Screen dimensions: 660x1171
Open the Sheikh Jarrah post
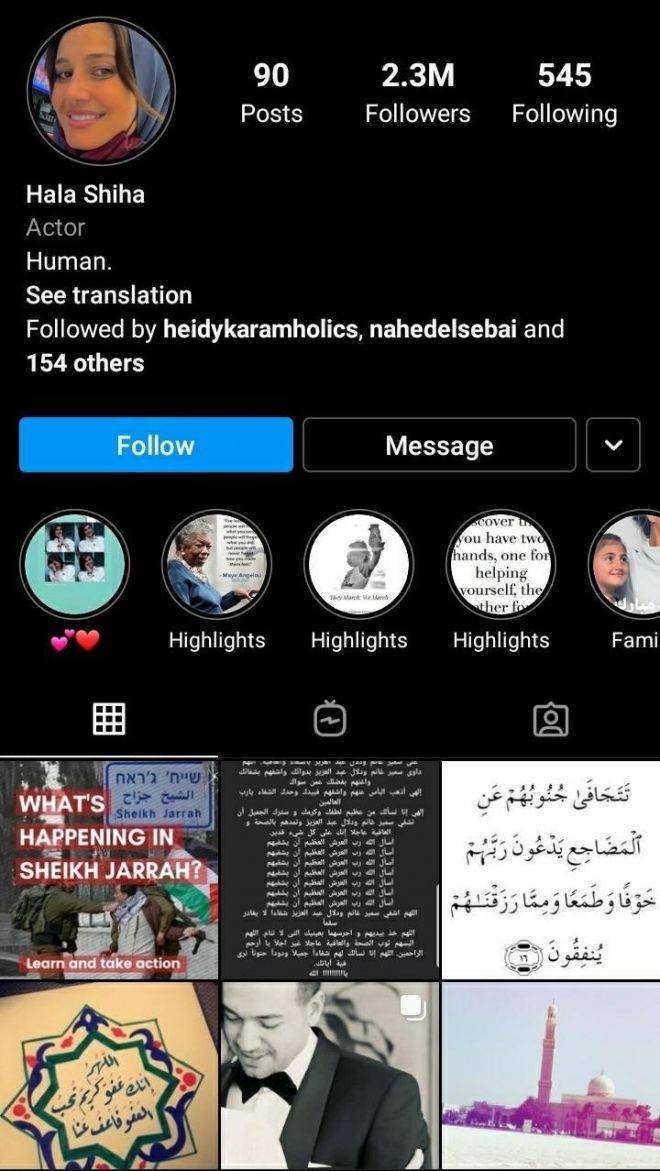click(109, 867)
